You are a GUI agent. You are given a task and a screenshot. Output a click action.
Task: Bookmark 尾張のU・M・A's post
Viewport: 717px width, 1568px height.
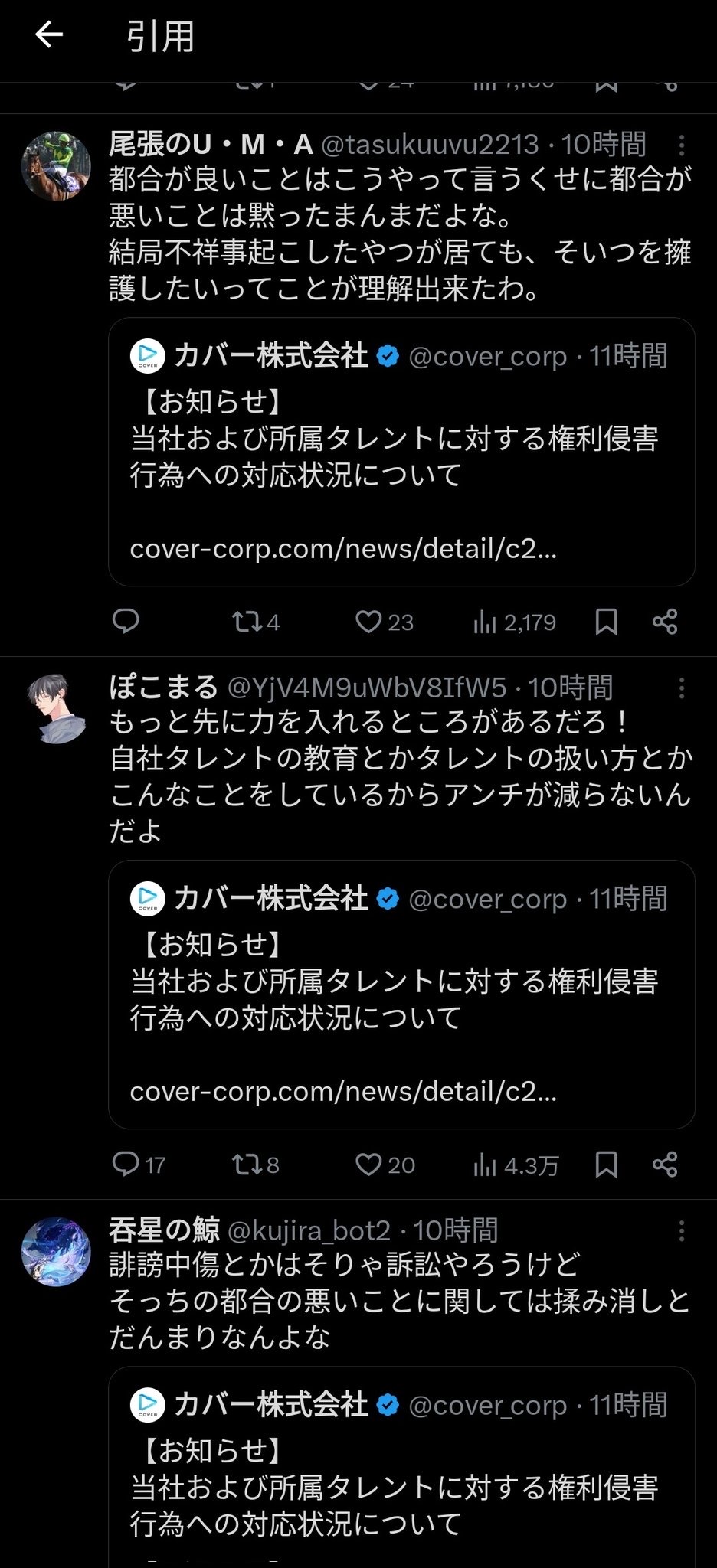pyautogui.click(x=606, y=621)
